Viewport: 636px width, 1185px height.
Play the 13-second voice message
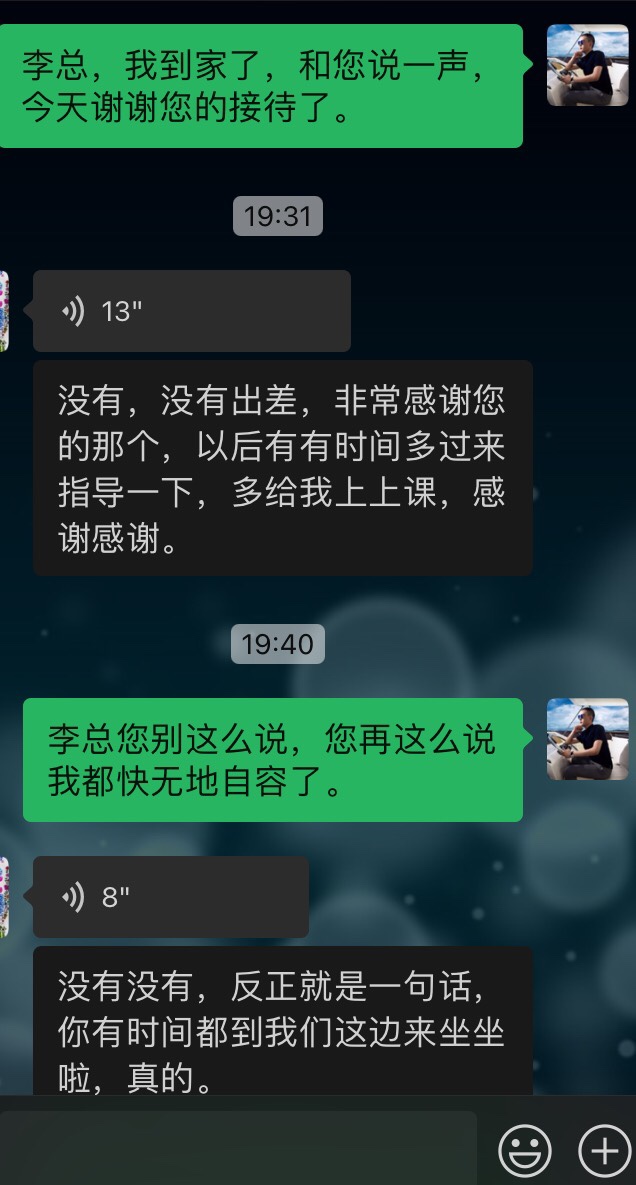pyautogui.click(x=191, y=311)
